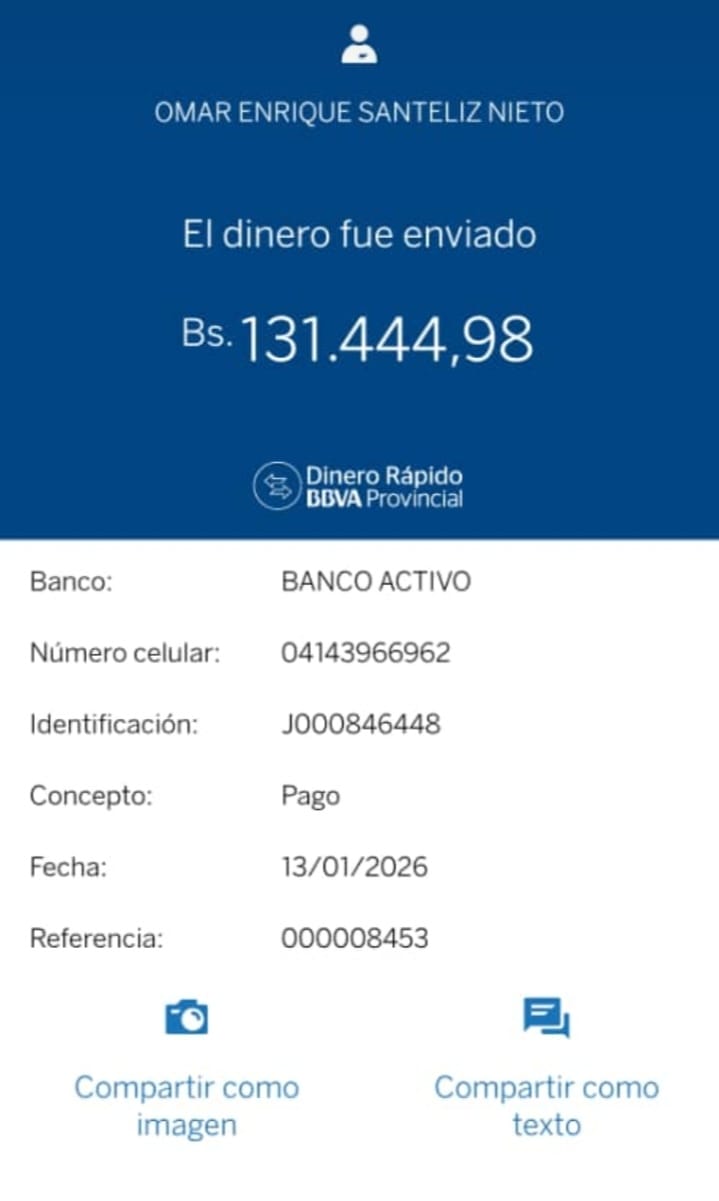Share the receipt as an image
This screenshot has height=1201, width=719.
point(186,1070)
